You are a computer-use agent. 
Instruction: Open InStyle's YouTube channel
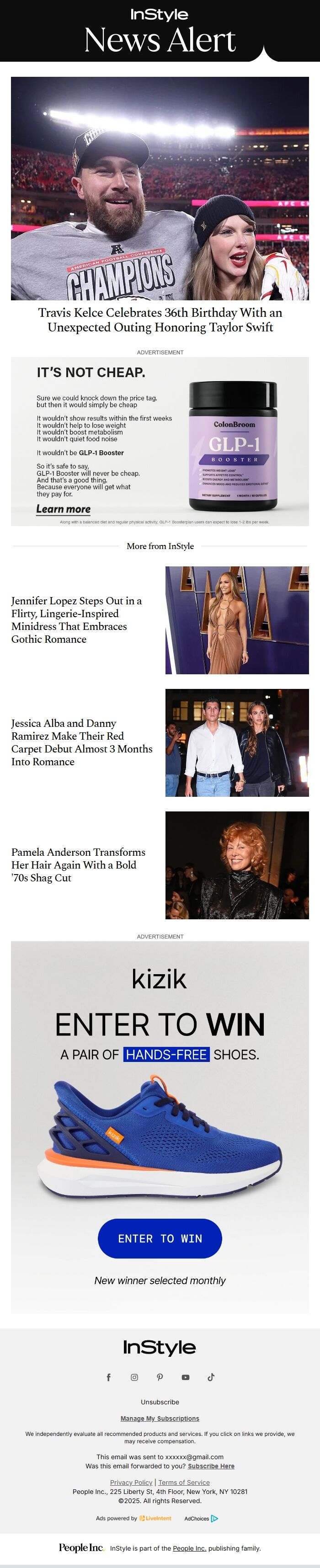pyautogui.click(x=186, y=1377)
